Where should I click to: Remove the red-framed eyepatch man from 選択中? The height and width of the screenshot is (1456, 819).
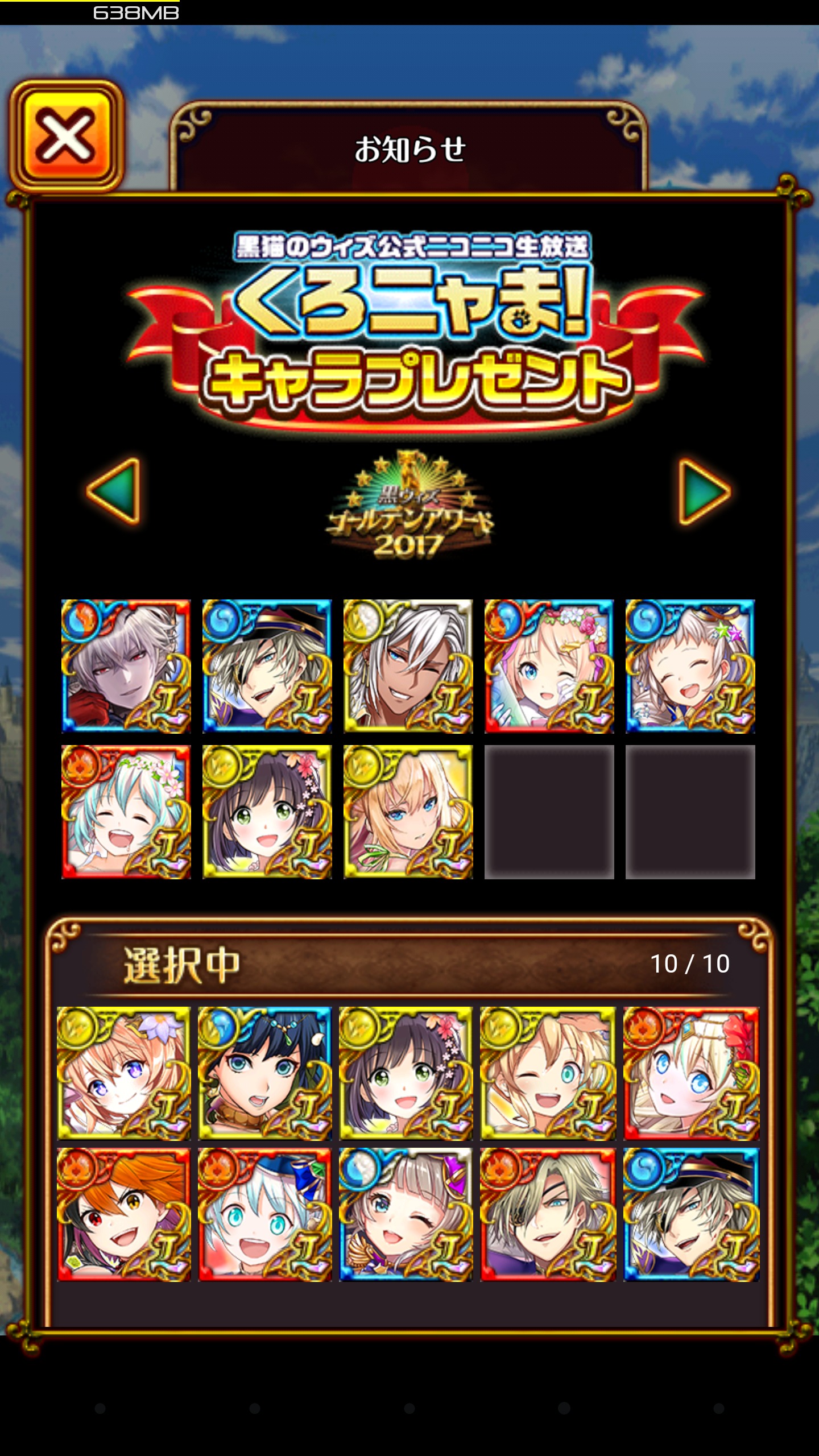point(548,1214)
